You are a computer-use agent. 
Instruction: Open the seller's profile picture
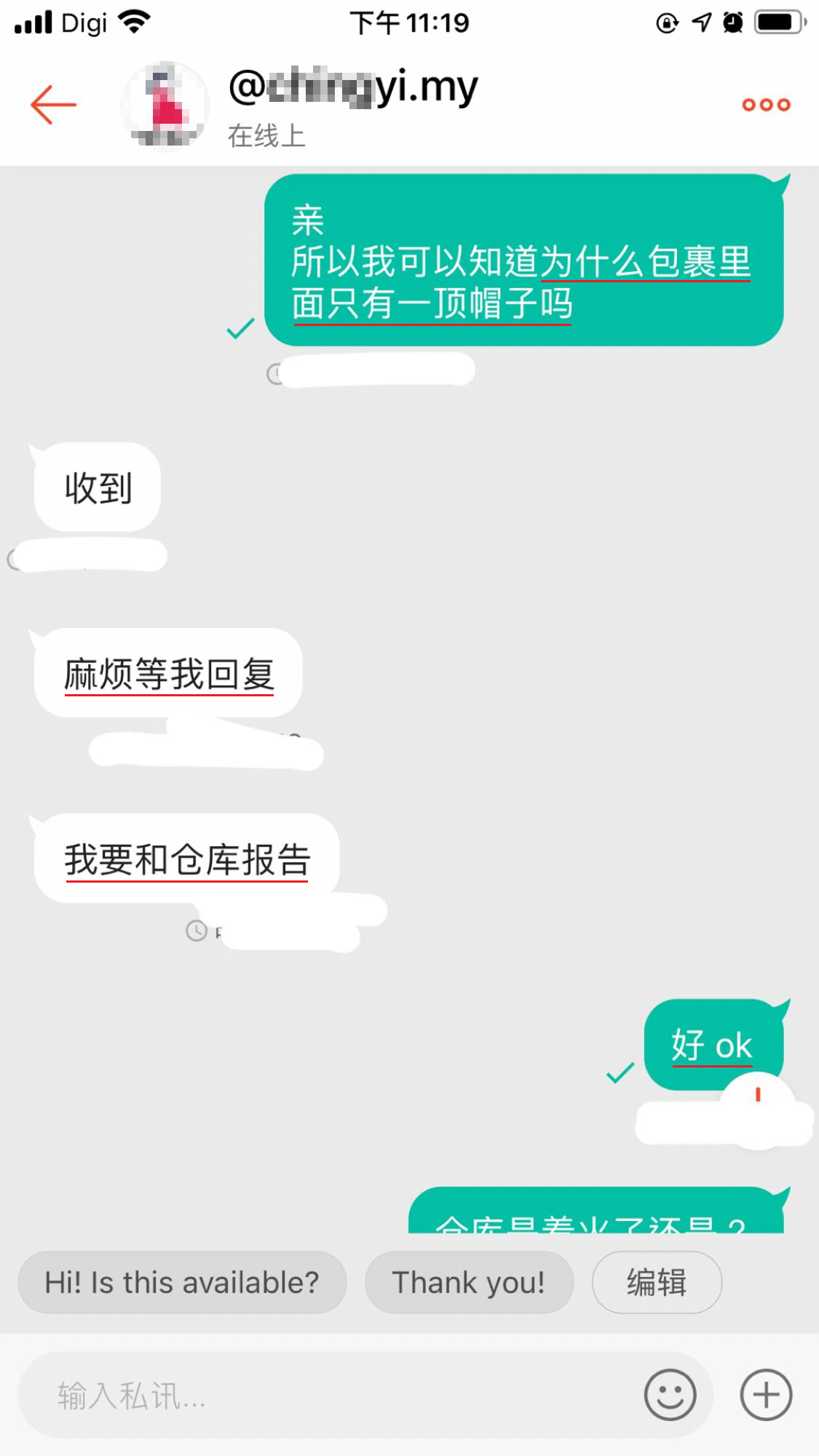point(166,106)
